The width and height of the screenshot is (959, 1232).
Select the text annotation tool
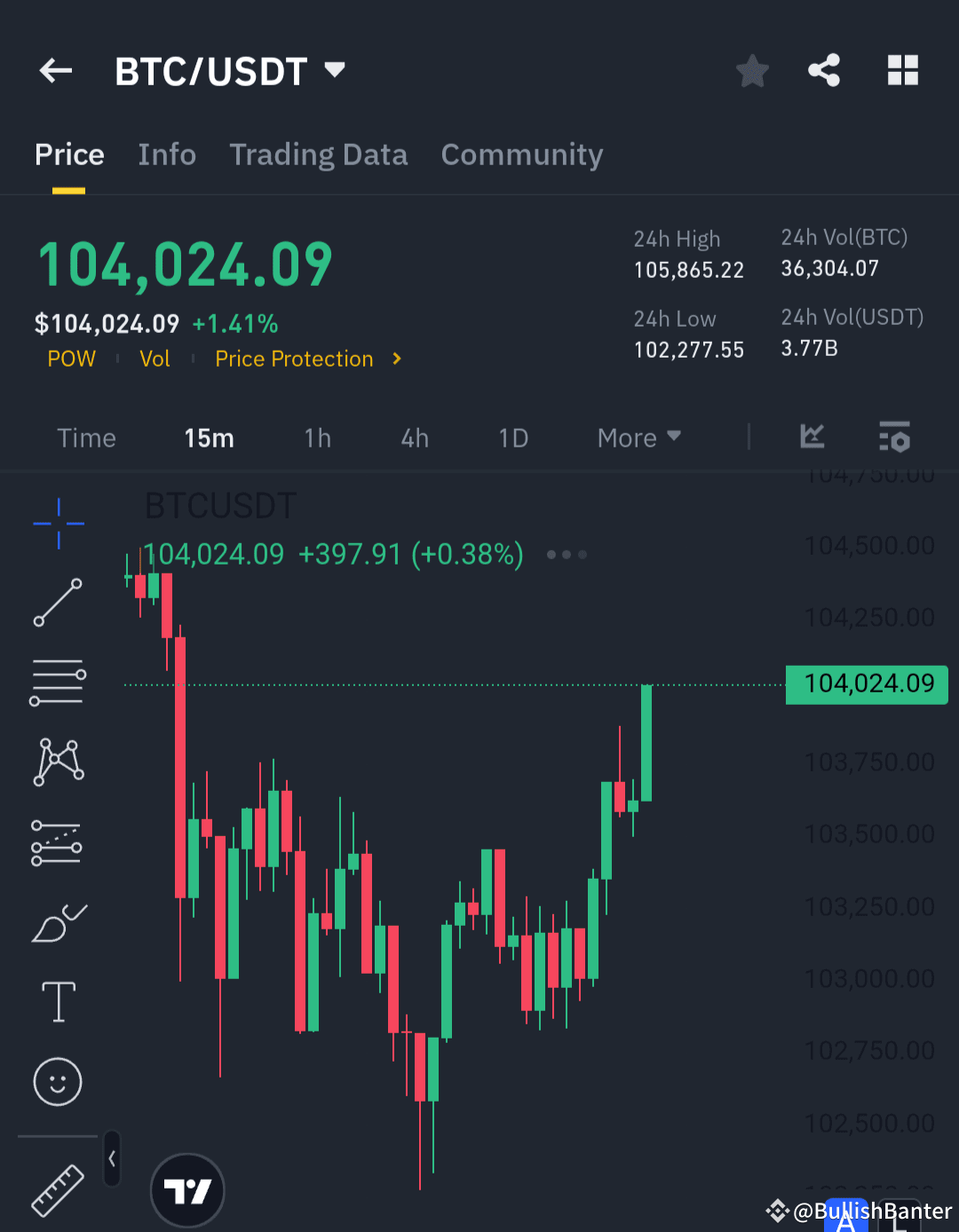click(x=58, y=1001)
